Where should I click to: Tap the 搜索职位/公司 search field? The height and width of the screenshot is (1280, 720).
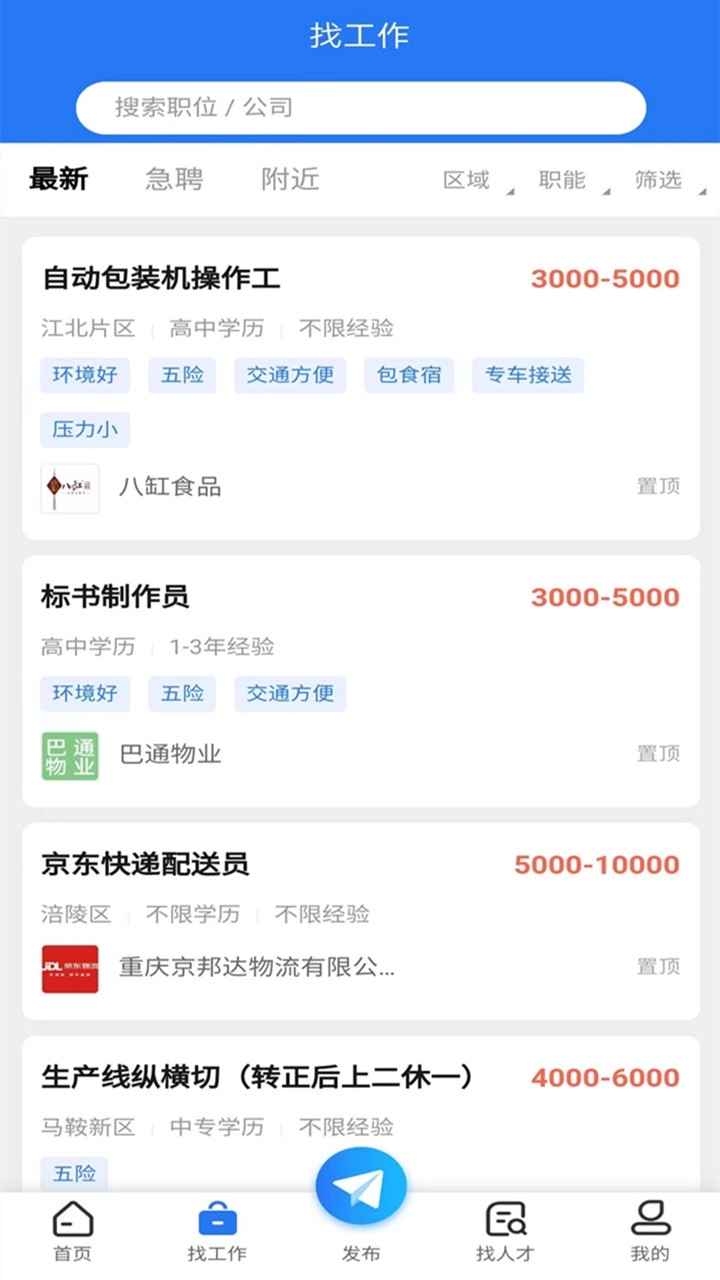pos(360,108)
